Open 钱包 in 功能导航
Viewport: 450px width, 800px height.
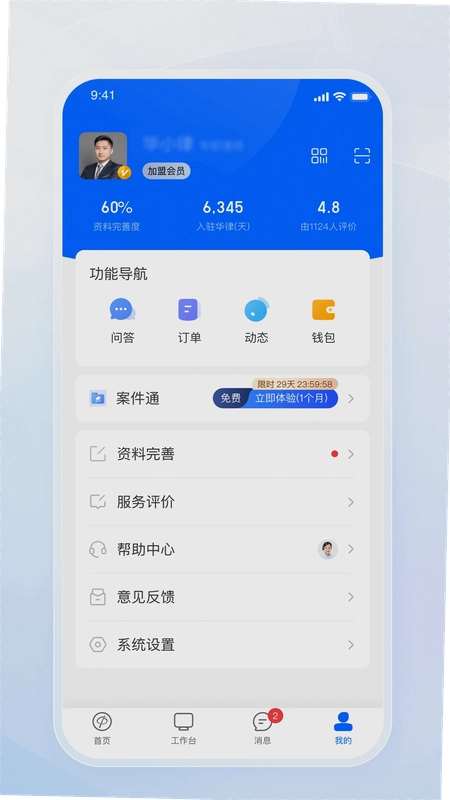click(323, 321)
